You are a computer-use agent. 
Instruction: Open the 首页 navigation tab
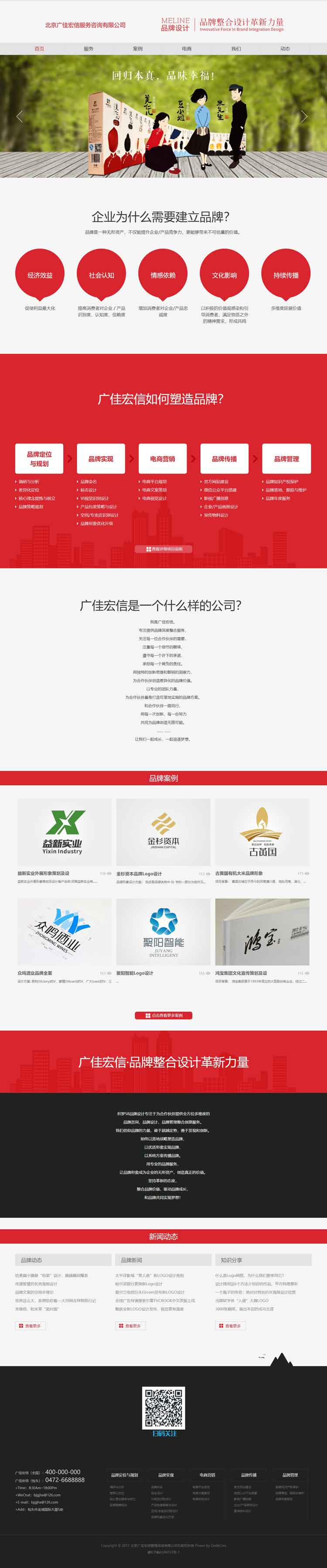(40, 49)
